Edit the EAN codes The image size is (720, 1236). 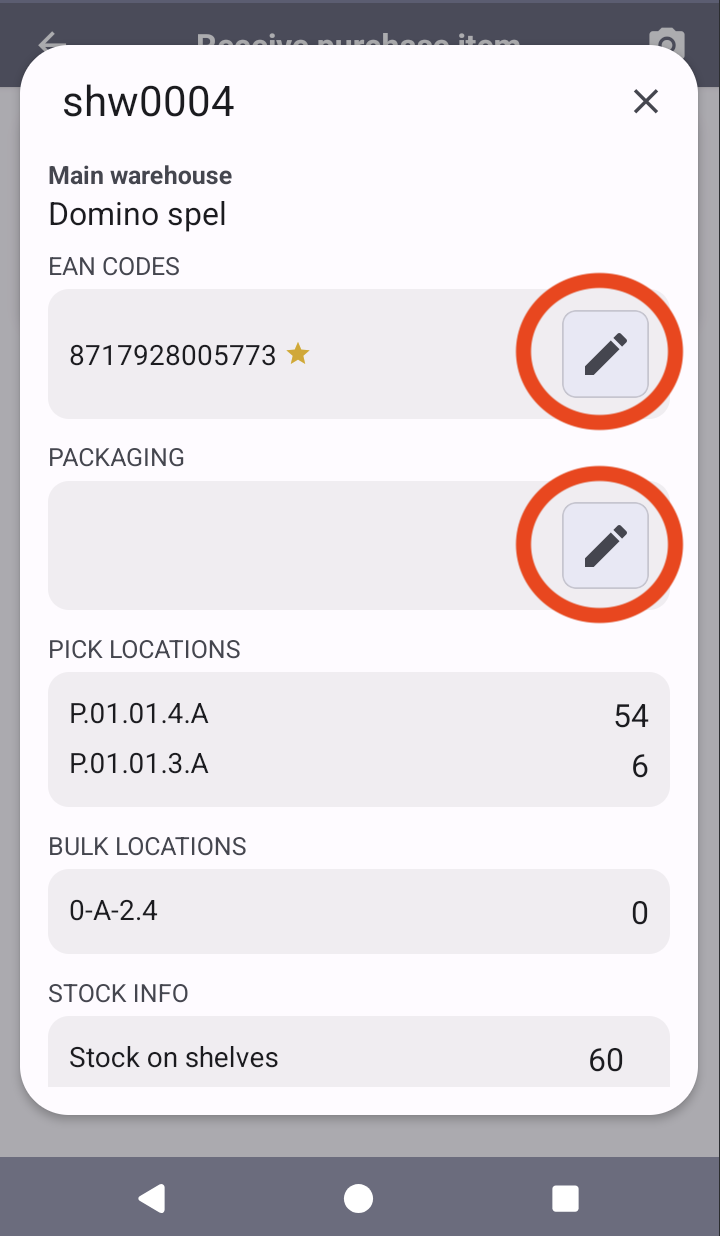605,354
